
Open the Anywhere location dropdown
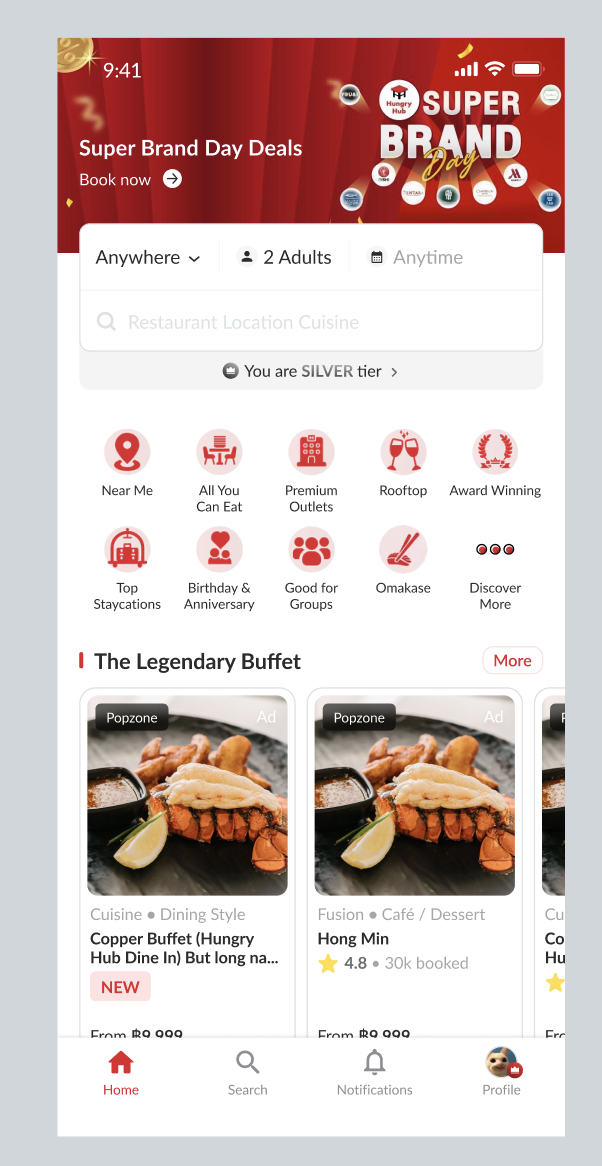[148, 258]
